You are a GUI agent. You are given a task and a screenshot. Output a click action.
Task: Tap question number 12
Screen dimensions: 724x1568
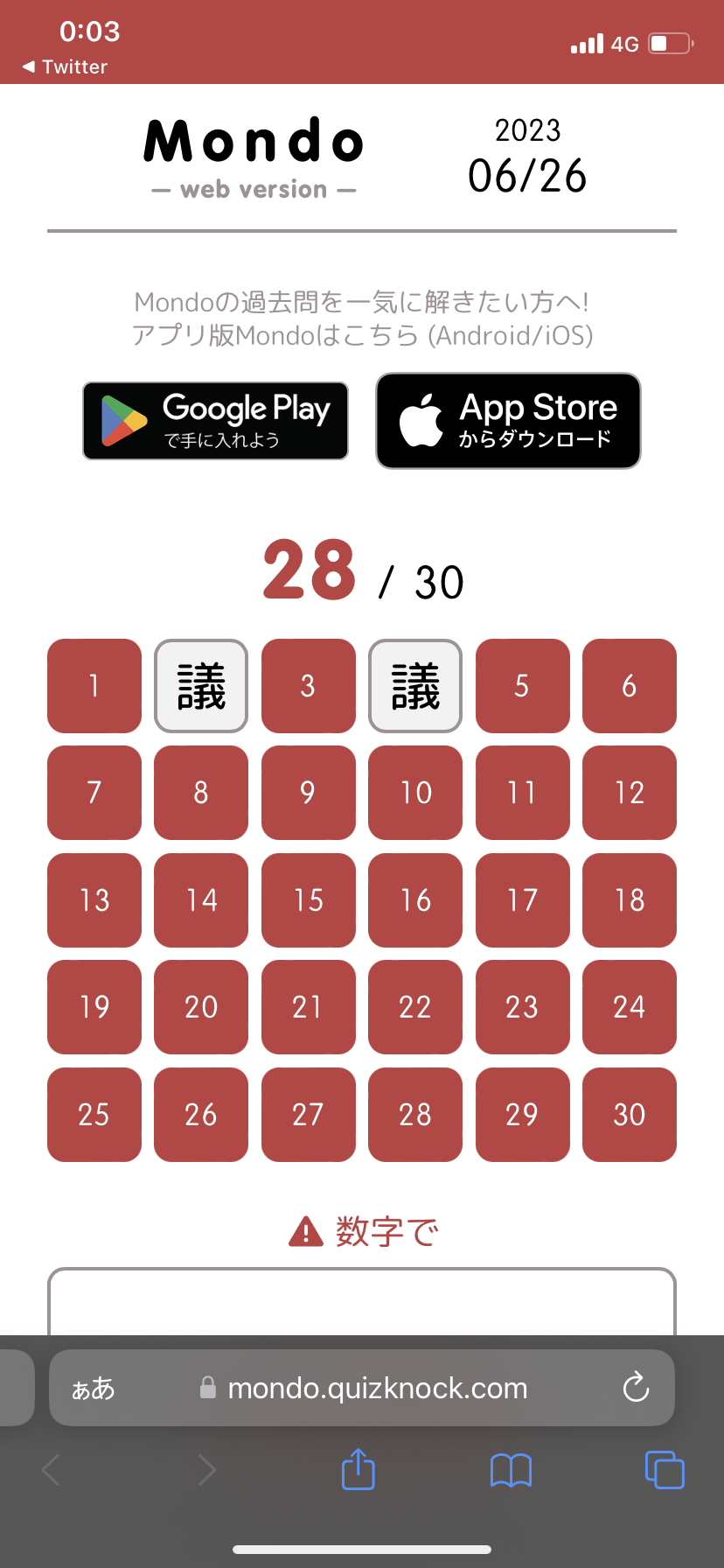(x=630, y=793)
